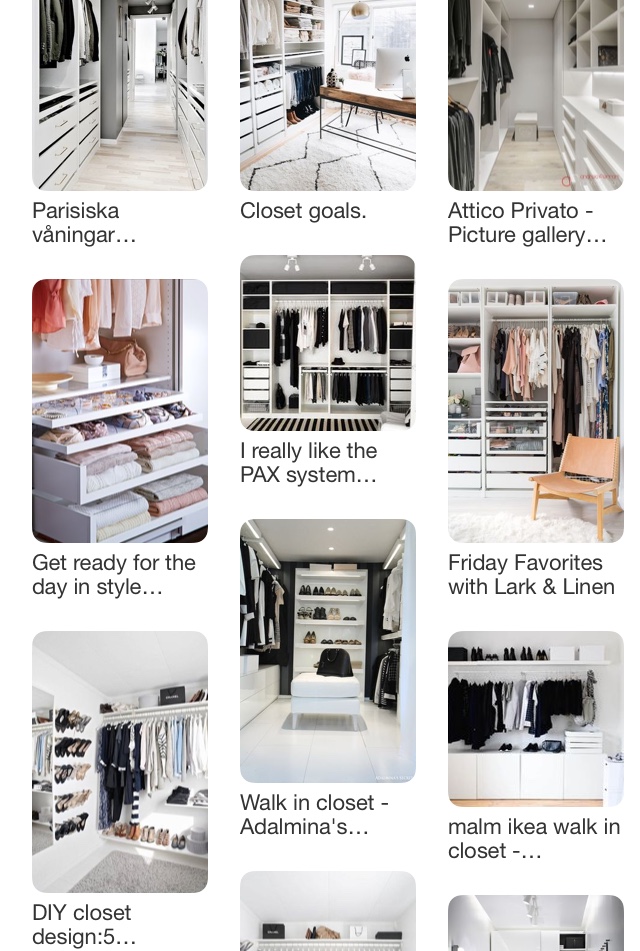The height and width of the screenshot is (951, 640).
Task: Open the 'Parisiska våningar' pin
Action: coord(119,95)
